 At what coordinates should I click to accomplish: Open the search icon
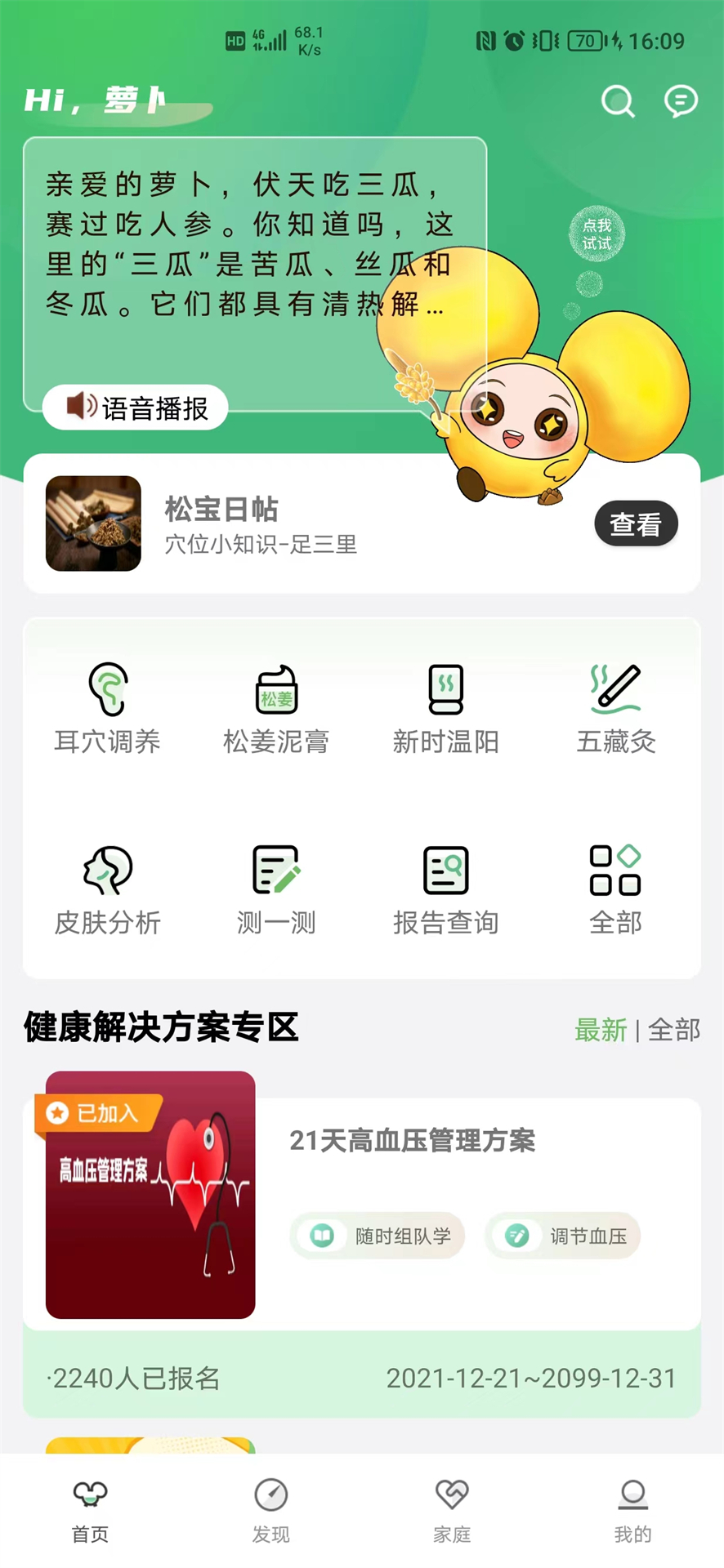[x=618, y=102]
